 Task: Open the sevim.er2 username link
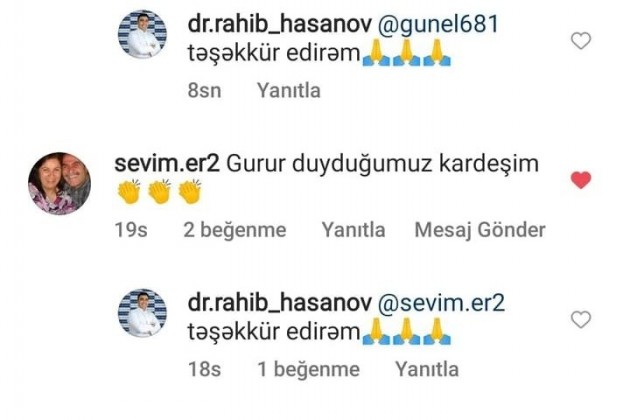[160, 163]
